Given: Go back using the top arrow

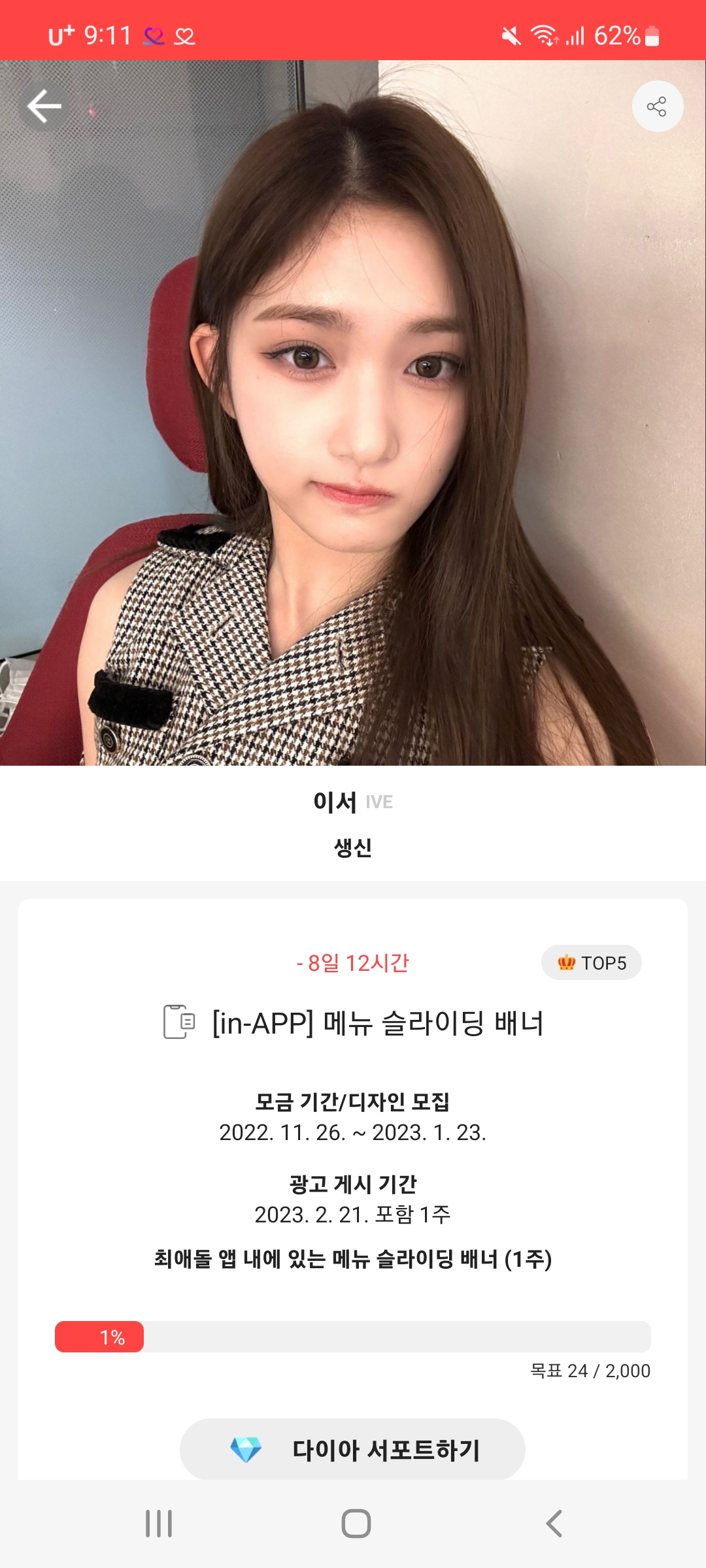Looking at the screenshot, I should tap(44, 106).
